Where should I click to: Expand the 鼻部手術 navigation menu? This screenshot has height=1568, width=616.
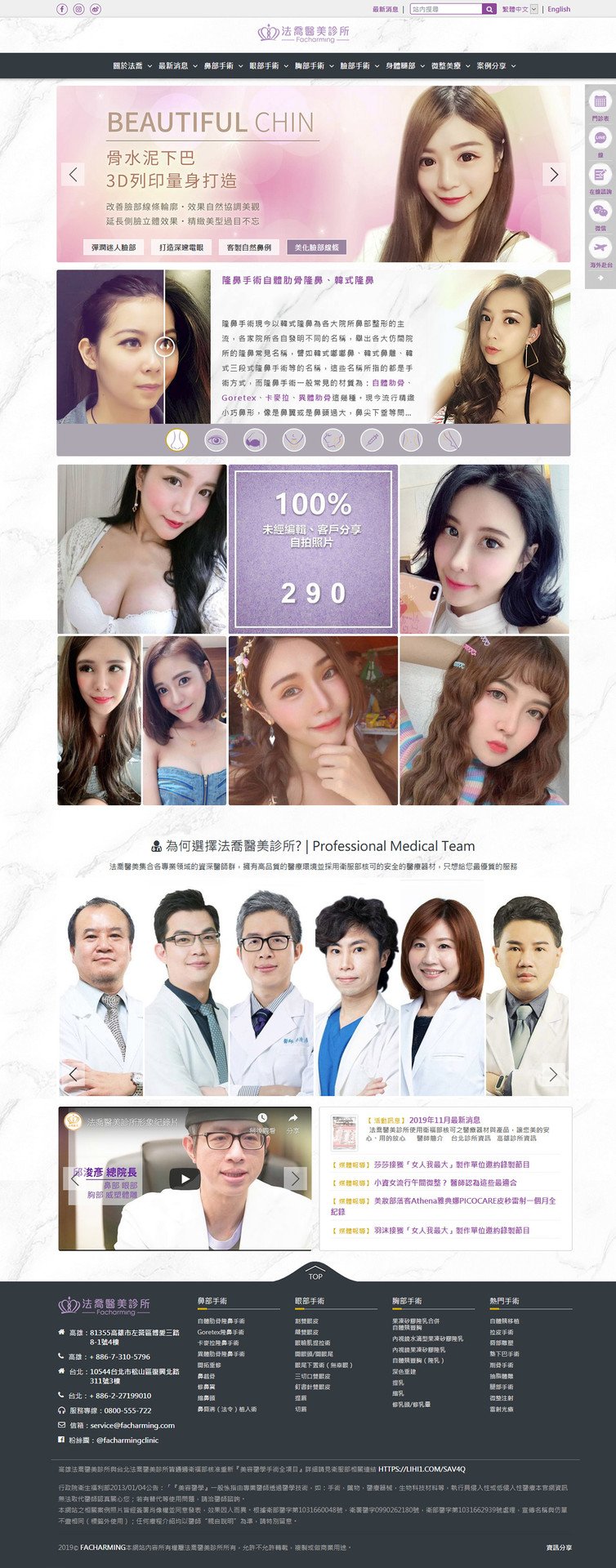pyautogui.click(x=222, y=65)
